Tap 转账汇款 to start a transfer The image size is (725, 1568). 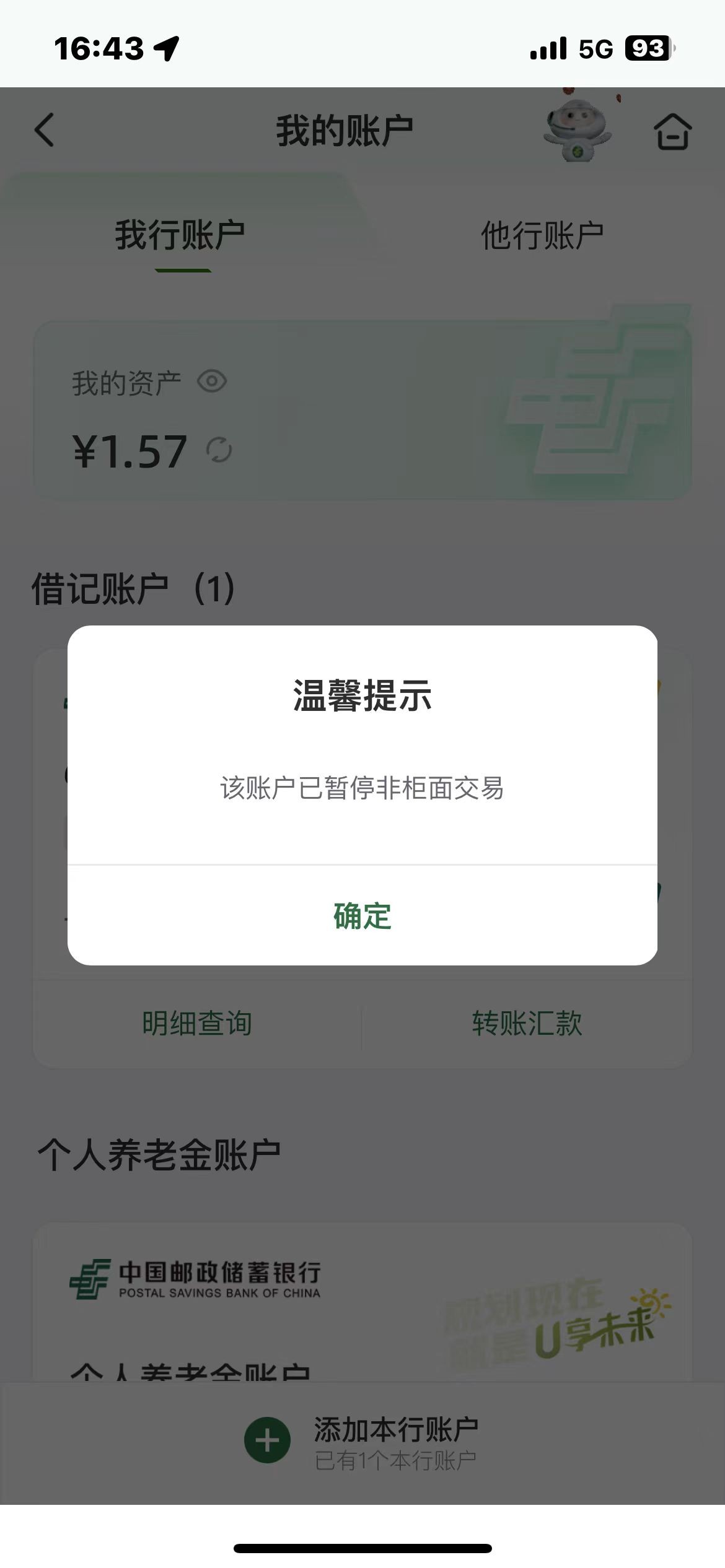click(x=527, y=1025)
